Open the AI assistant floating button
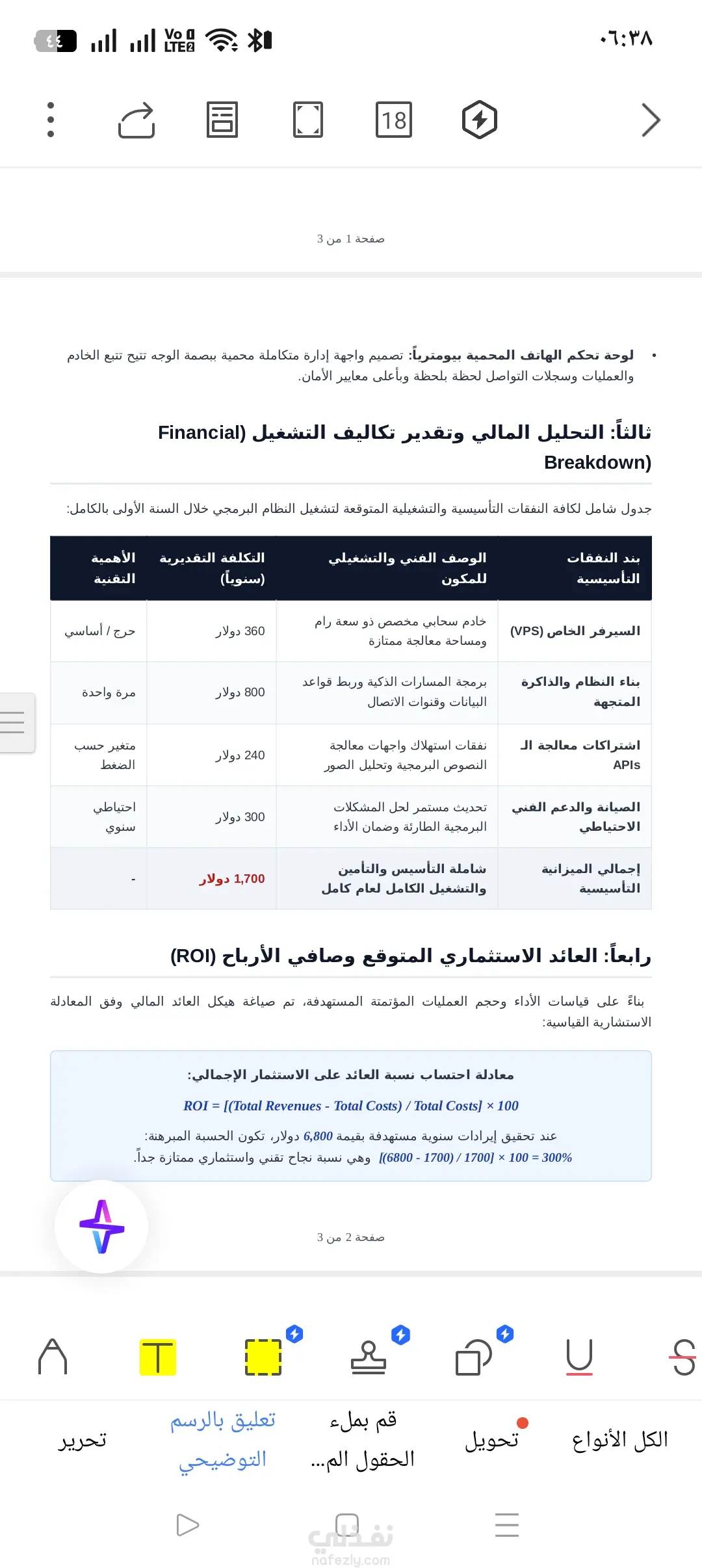 pyautogui.click(x=101, y=1226)
